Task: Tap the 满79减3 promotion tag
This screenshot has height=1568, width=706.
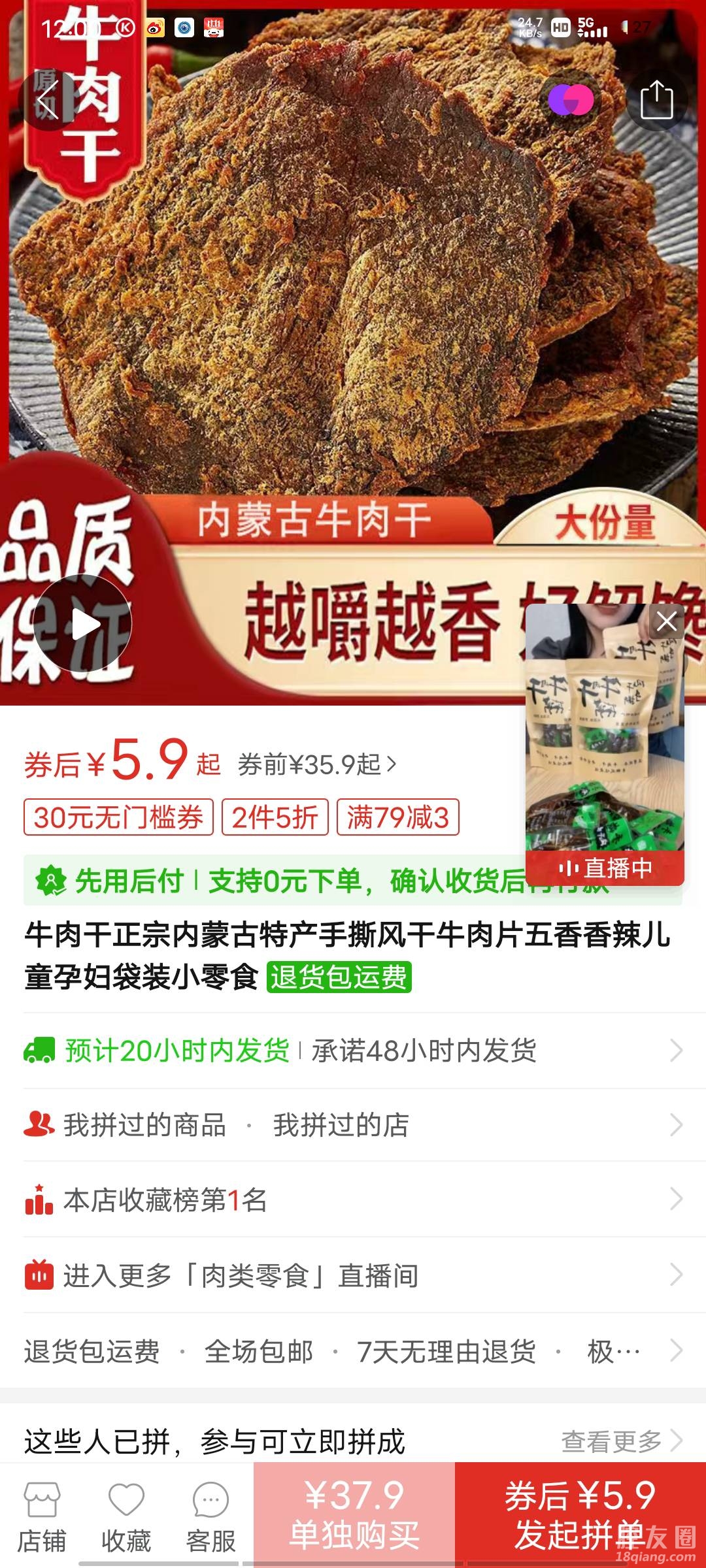Action: [x=397, y=817]
